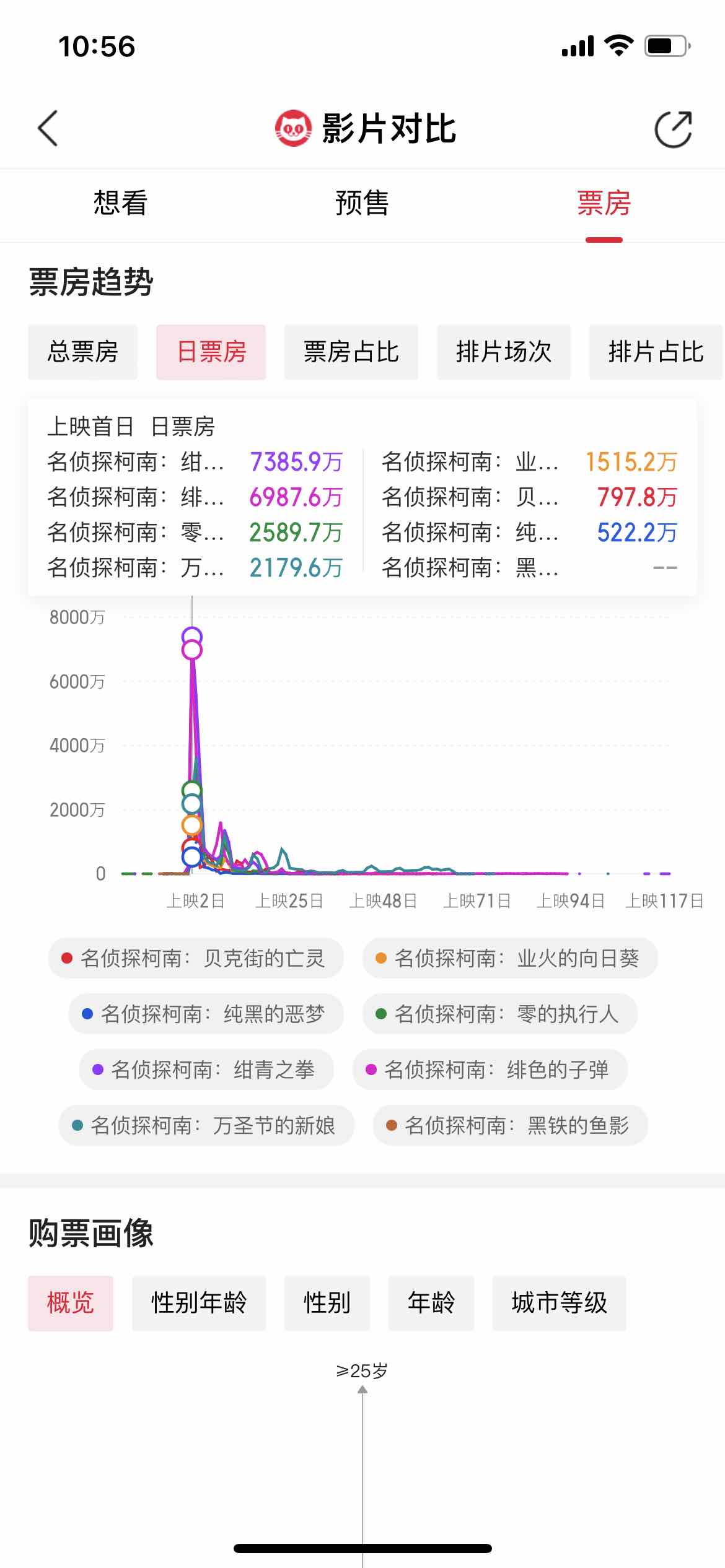
Task: Toggle 零的执行人 legend chip
Action: coord(499,1014)
